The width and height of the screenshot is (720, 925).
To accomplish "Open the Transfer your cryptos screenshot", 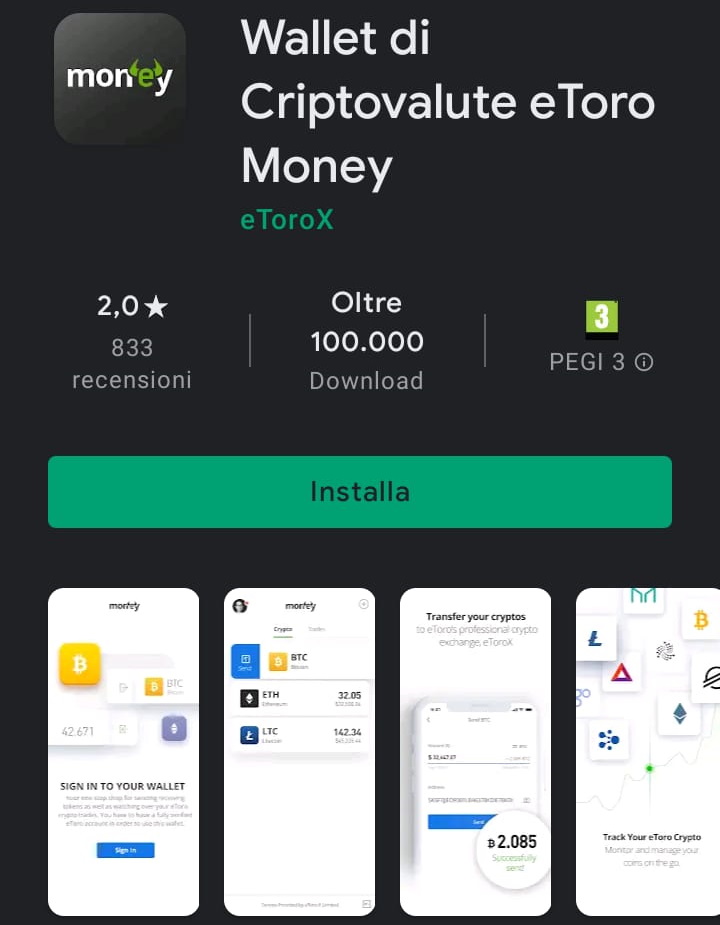I will point(476,751).
